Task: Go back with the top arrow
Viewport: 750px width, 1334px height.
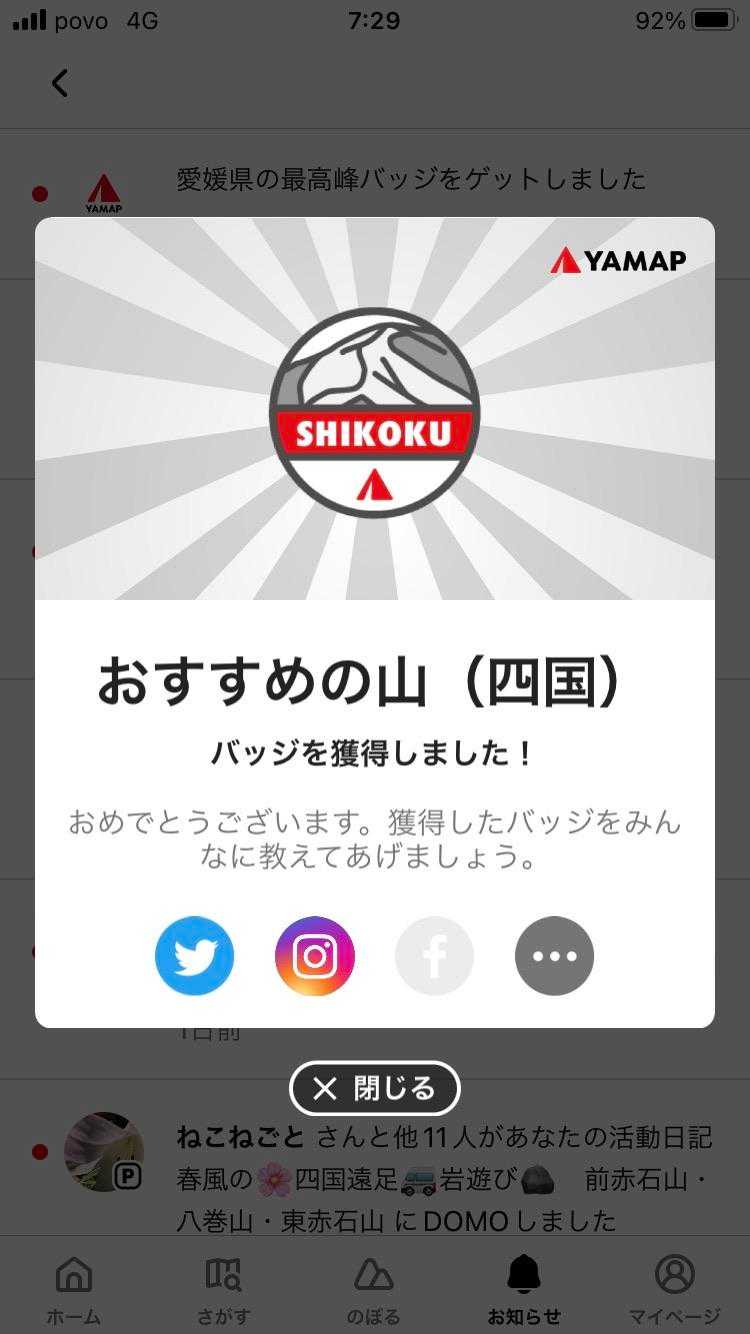Action: point(60,83)
